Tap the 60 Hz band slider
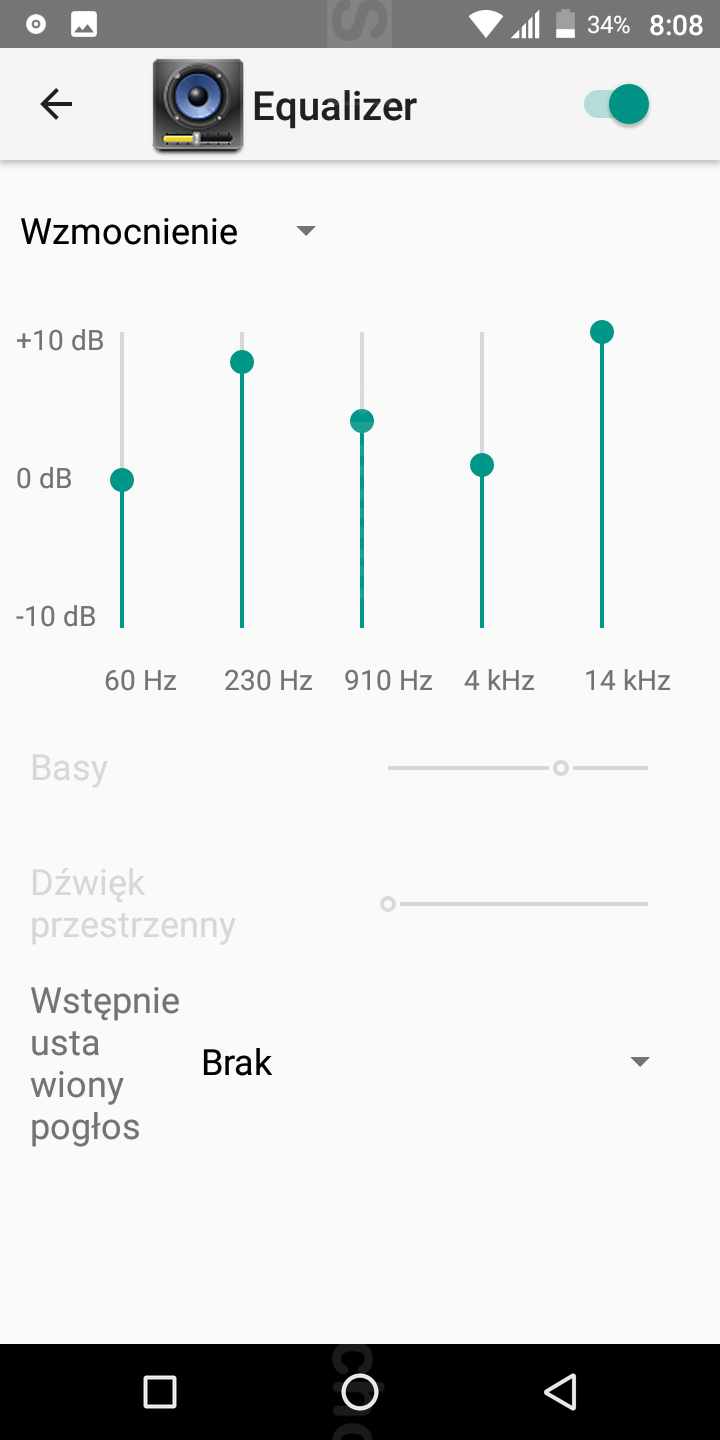Viewport: 720px width, 1440px height. pyautogui.click(x=122, y=480)
